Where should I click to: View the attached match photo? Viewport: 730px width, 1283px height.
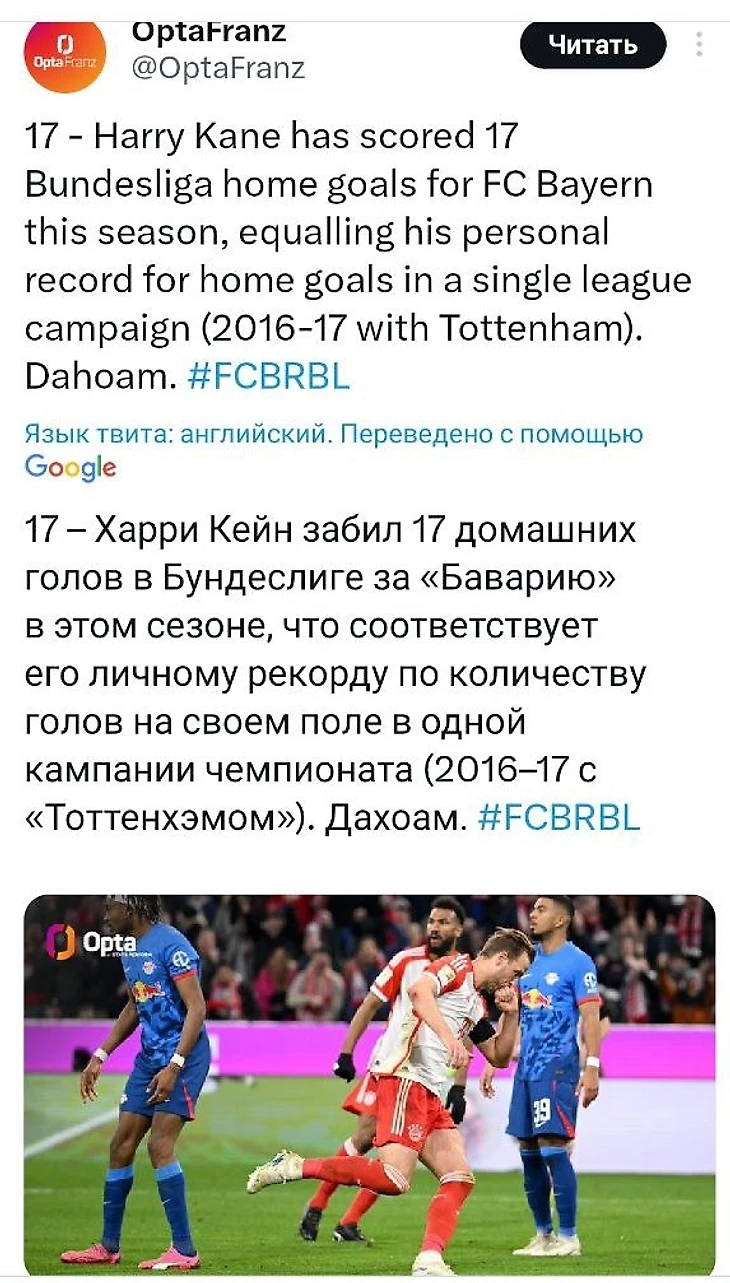(369, 1083)
